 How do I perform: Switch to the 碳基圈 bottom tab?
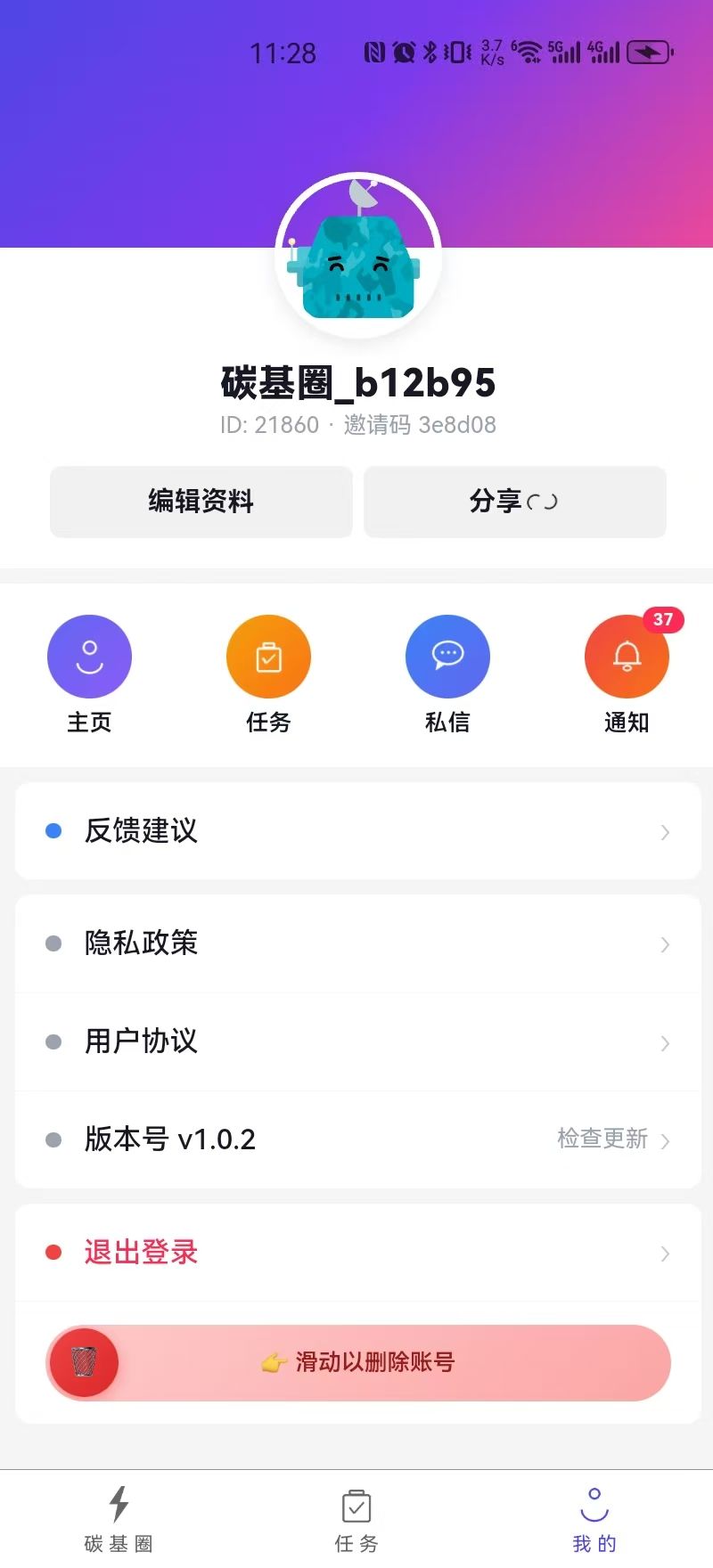(x=119, y=1519)
